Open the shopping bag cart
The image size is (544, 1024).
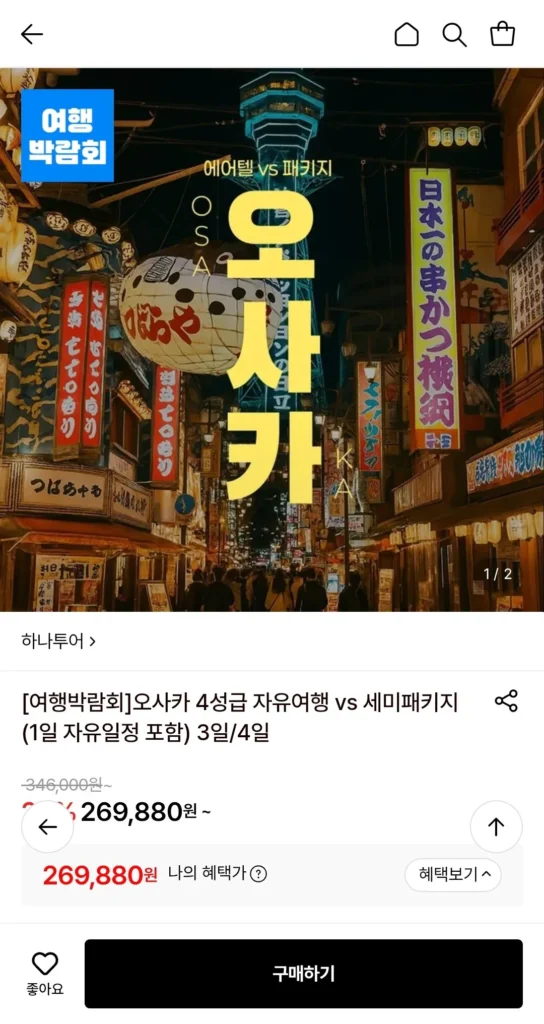tap(503, 34)
